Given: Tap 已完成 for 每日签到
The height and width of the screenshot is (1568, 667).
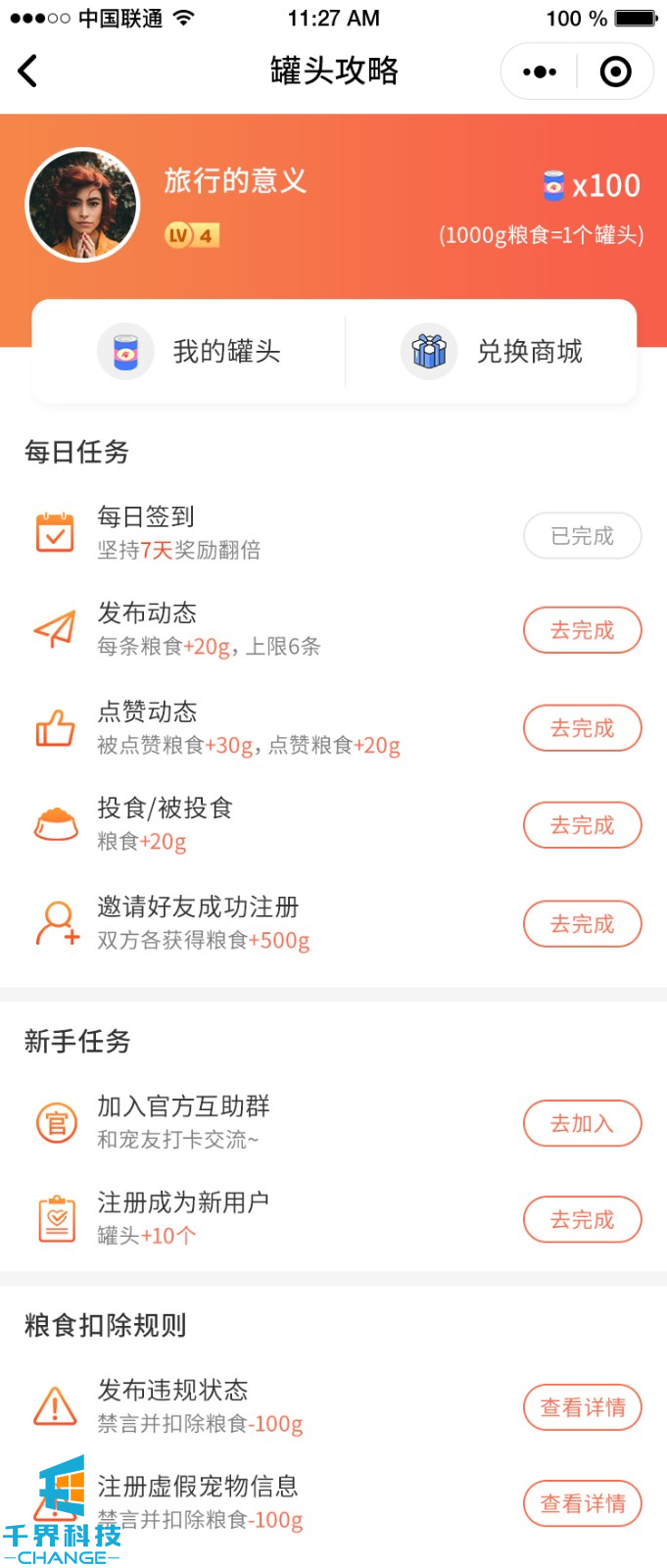Looking at the screenshot, I should click(582, 536).
